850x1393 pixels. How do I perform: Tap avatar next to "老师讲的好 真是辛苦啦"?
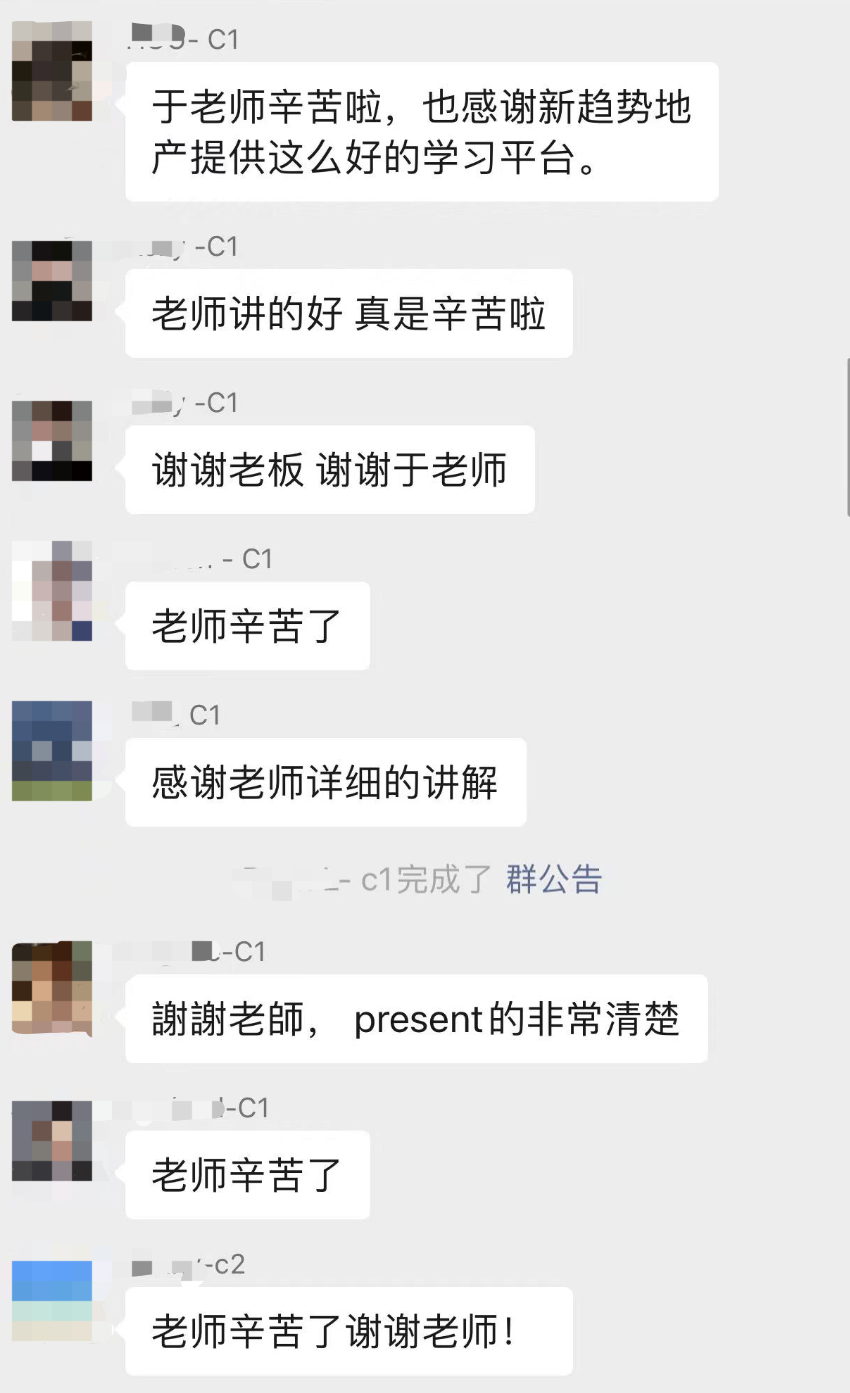52,280
